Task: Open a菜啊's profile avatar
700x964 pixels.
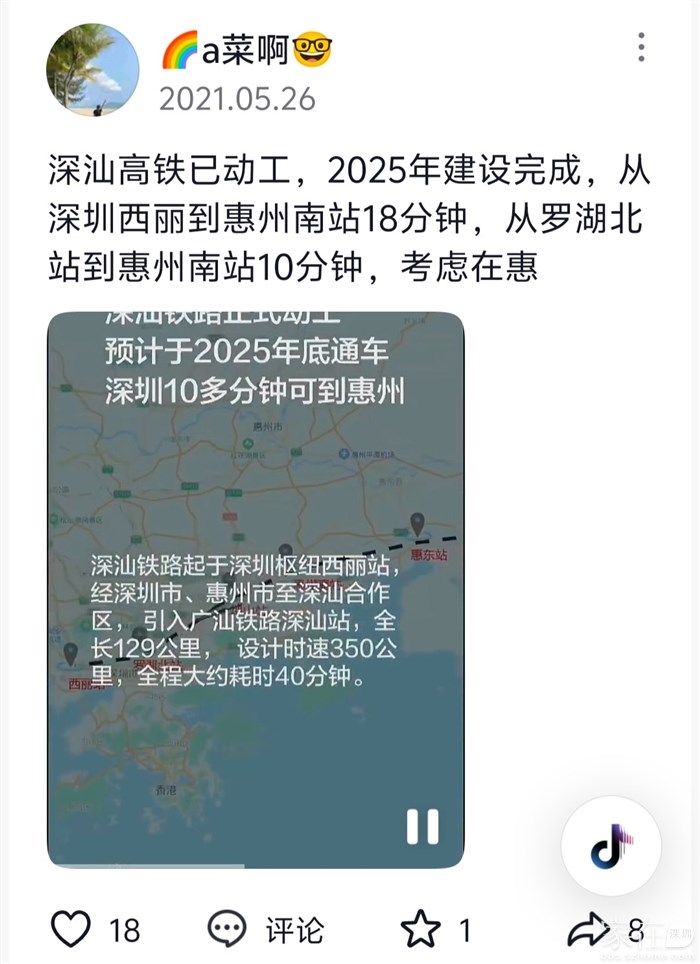Action: click(92, 70)
